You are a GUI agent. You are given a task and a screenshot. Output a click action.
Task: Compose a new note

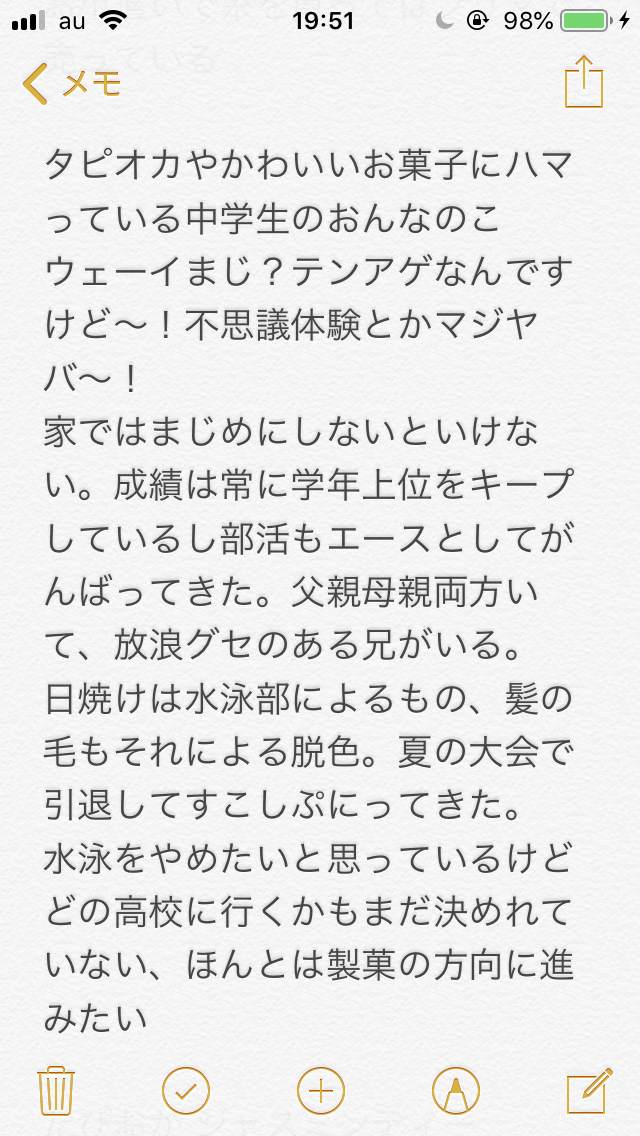click(588, 1090)
